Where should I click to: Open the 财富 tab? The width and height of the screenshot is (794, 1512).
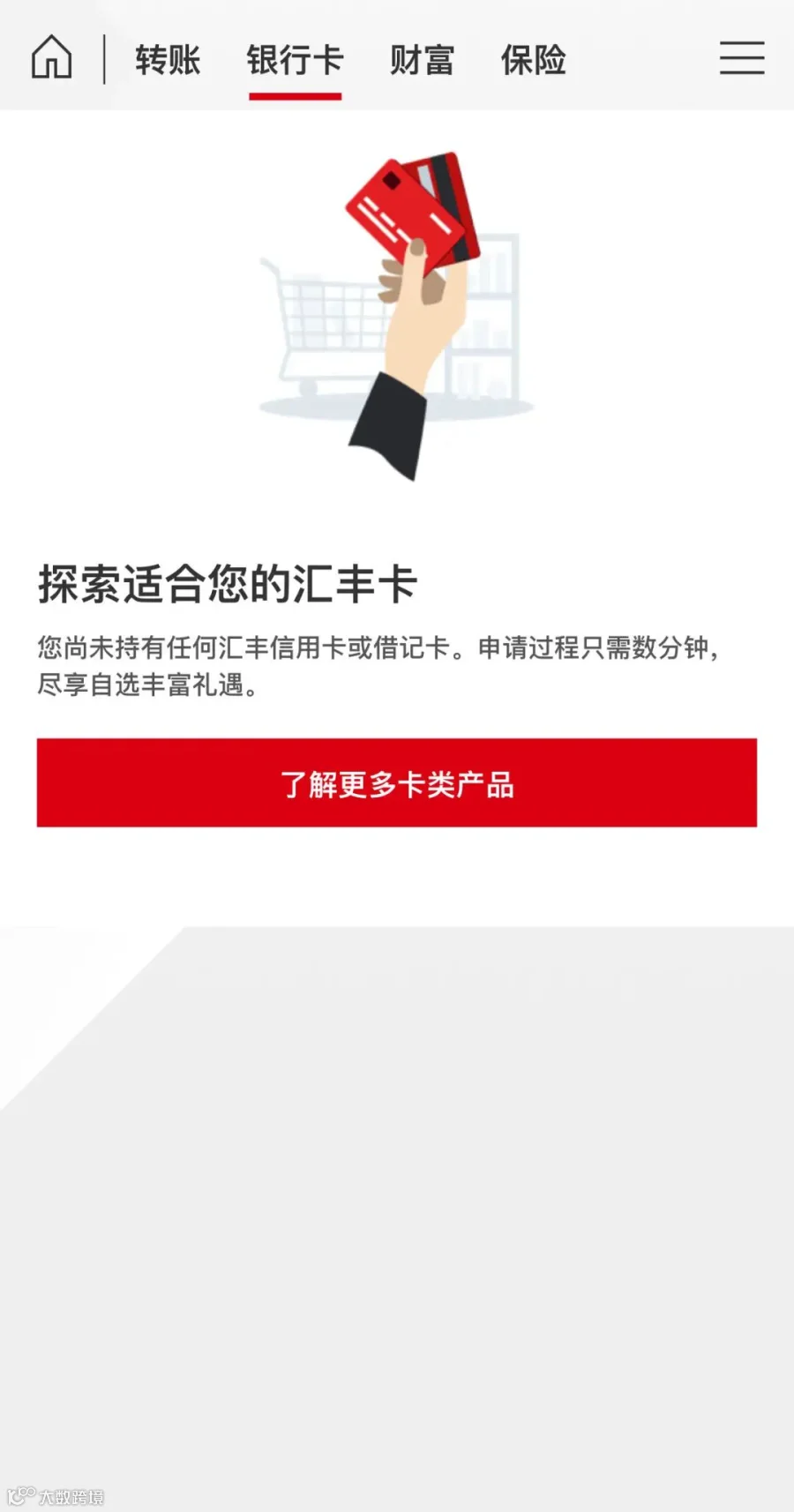pos(422,60)
